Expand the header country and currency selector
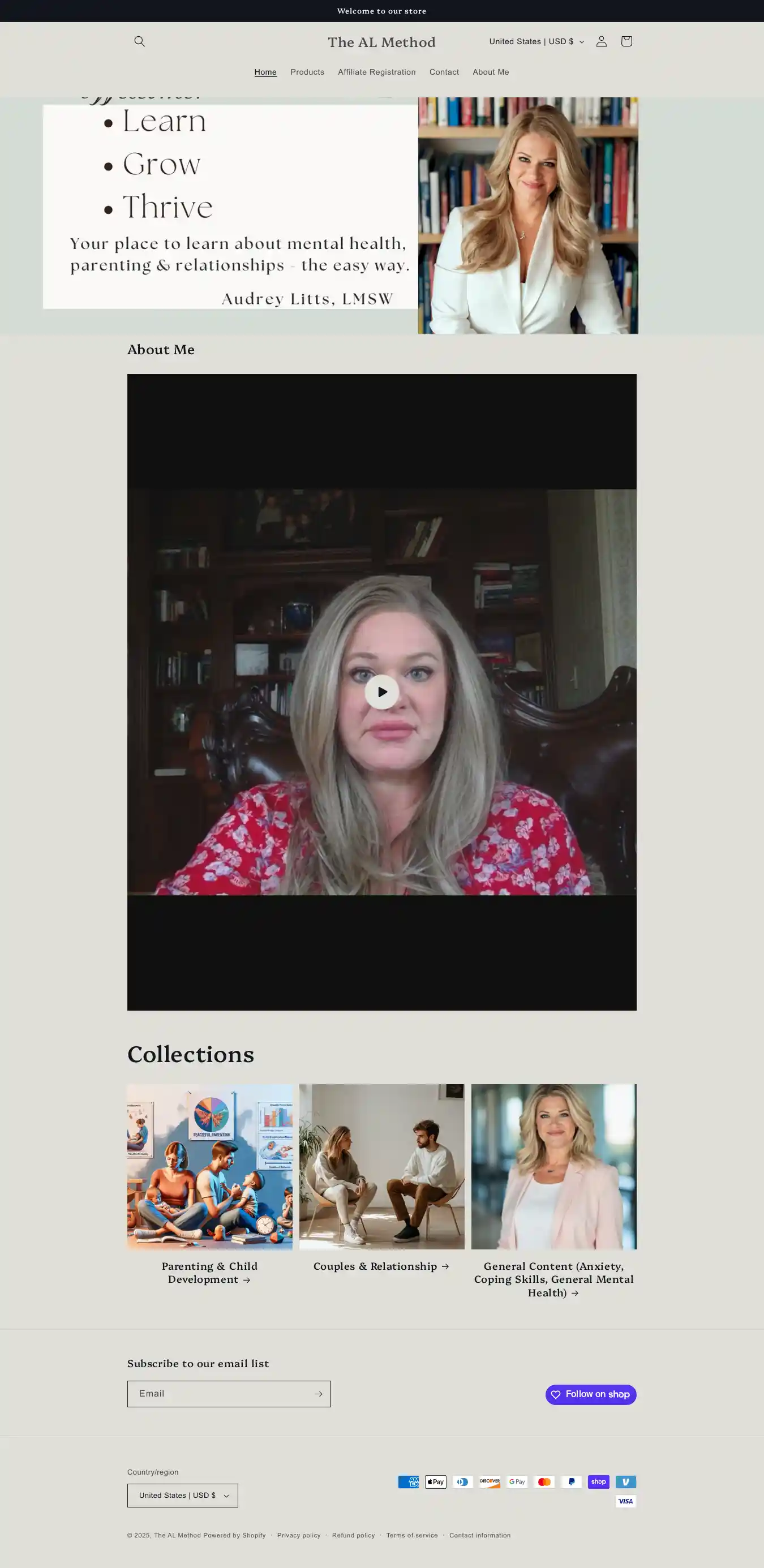 536,41
